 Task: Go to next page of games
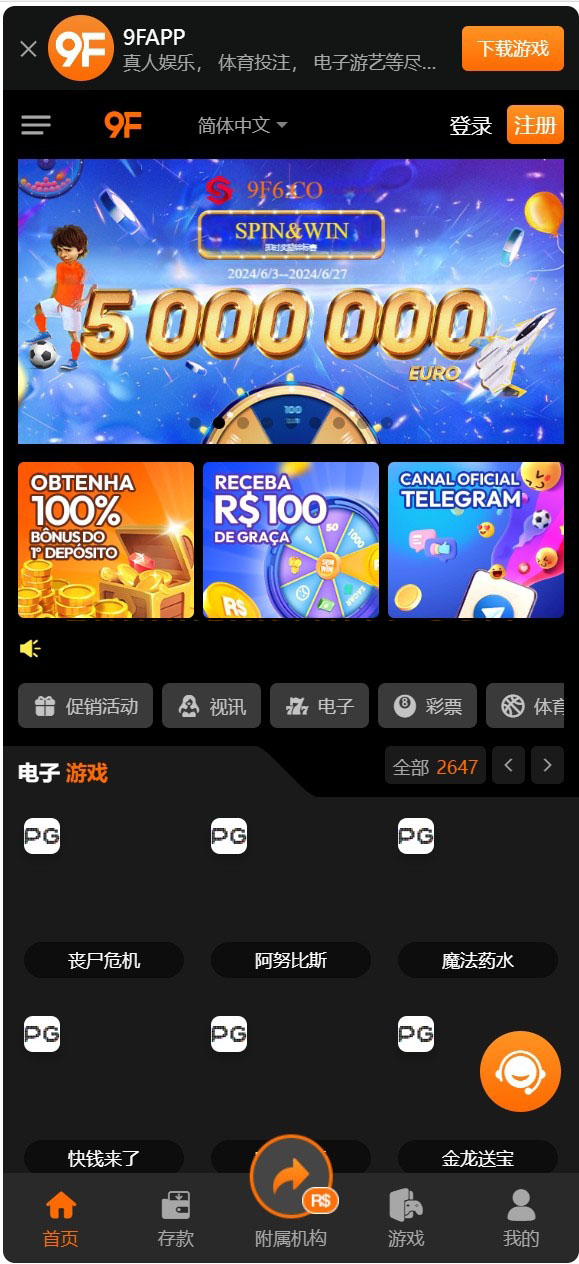pyautogui.click(x=547, y=765)
